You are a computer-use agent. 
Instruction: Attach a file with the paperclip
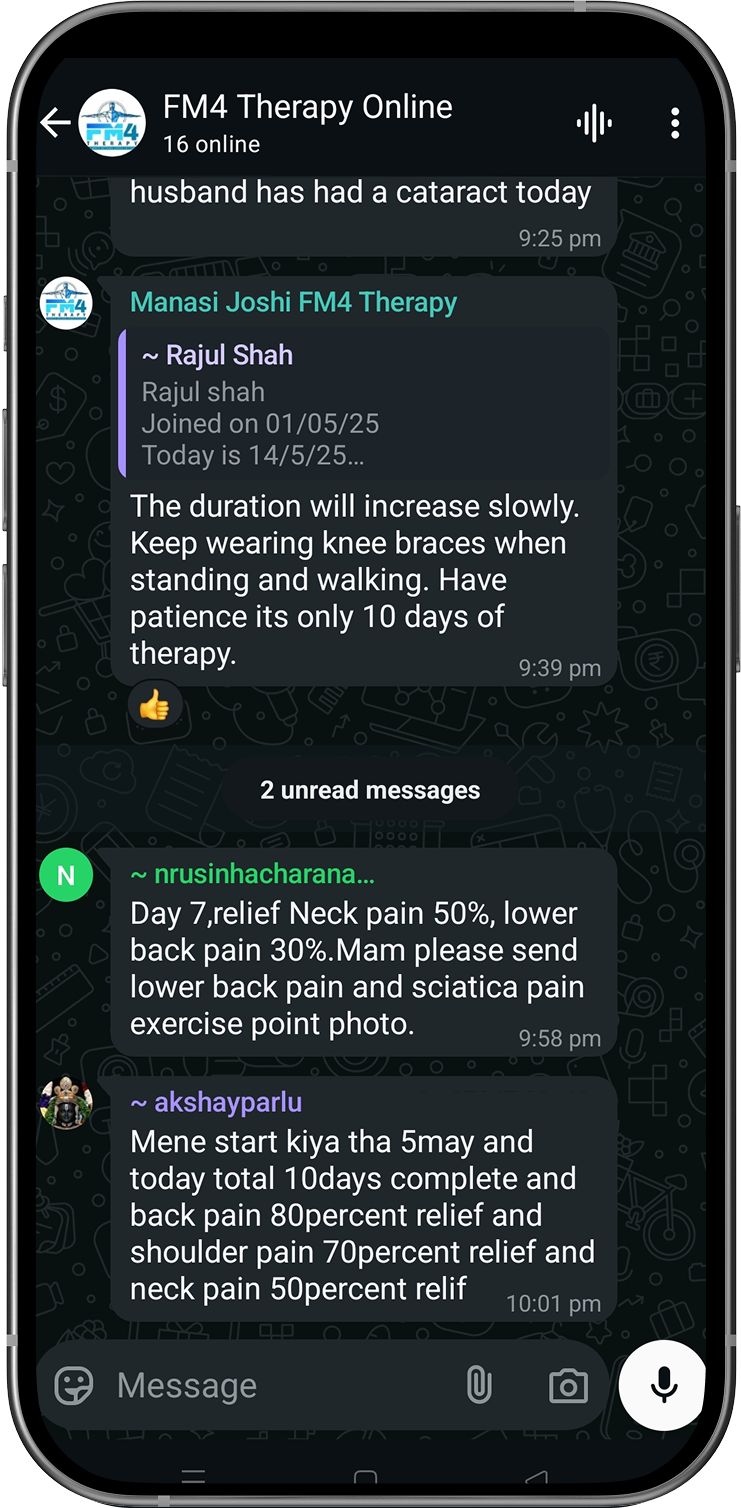point(479,1385)
